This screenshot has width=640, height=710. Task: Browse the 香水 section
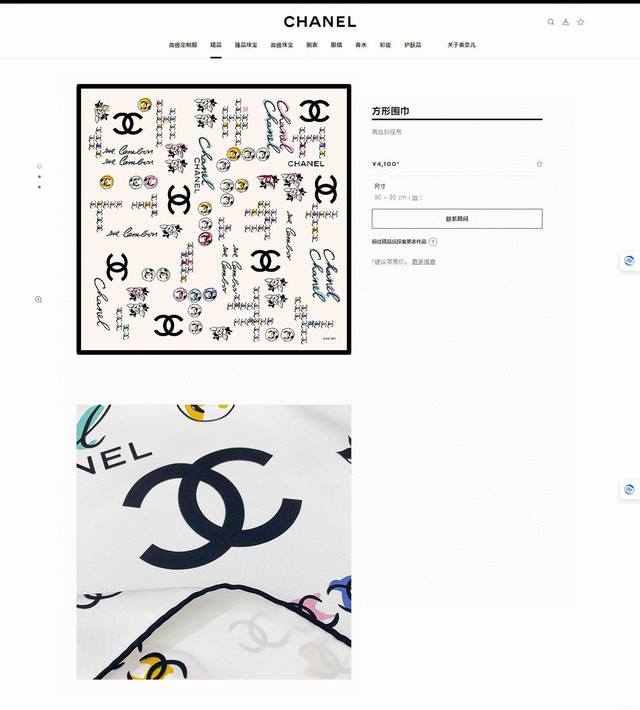361,45
